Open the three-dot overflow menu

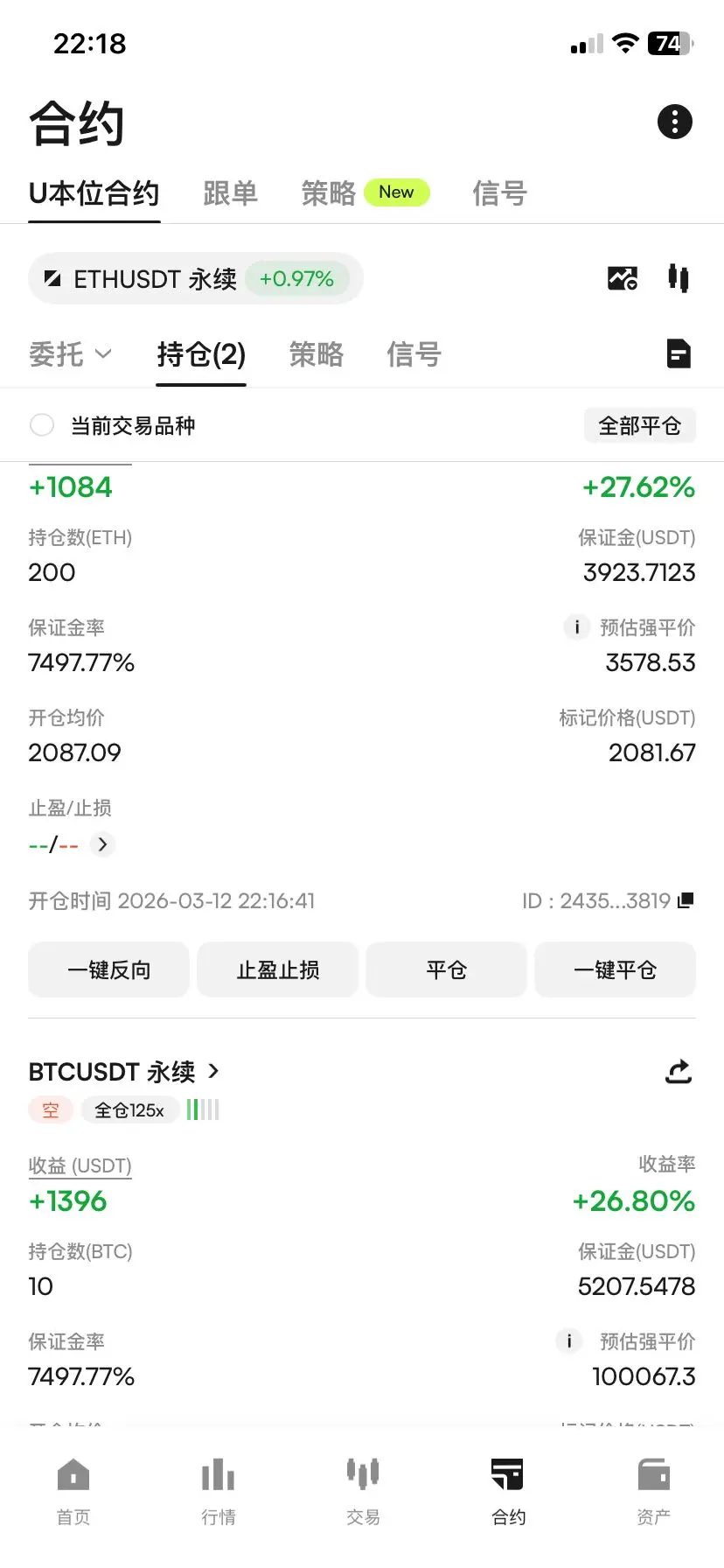click(x=674, y=122)
